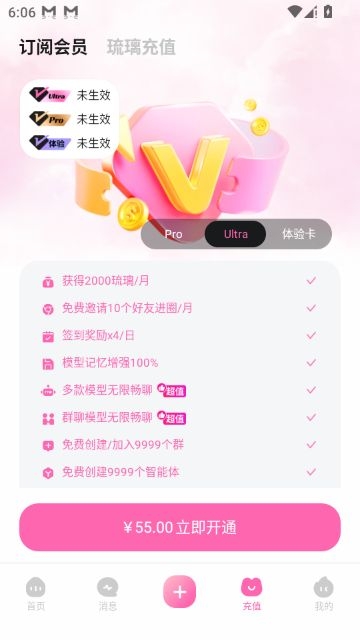Image resolution: width=360 pixels, height=640 pixels.
Task: Switch to the 我的 tab
Action: [x=324, y=594]
